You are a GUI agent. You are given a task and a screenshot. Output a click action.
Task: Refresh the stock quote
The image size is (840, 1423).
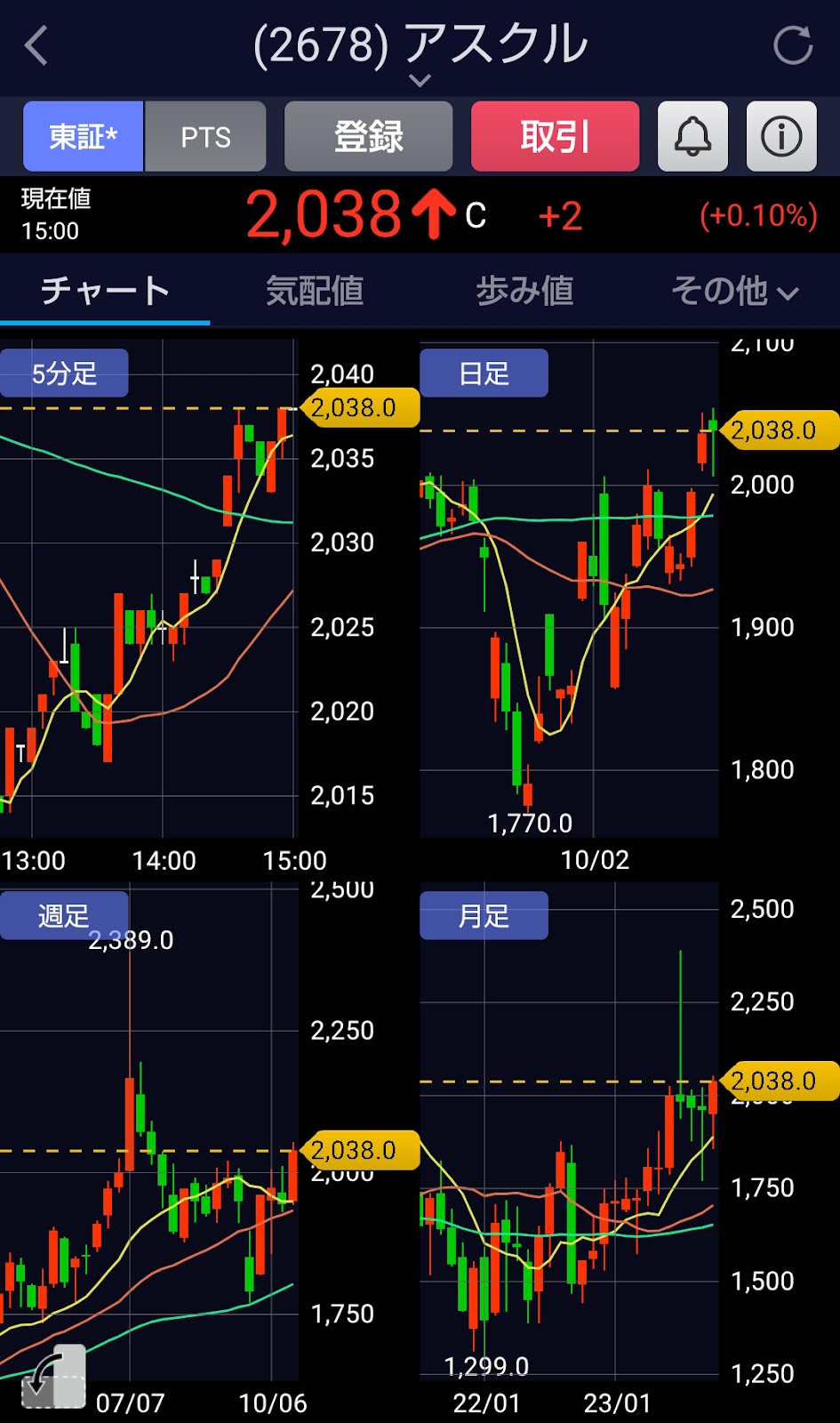coord(792,45)
